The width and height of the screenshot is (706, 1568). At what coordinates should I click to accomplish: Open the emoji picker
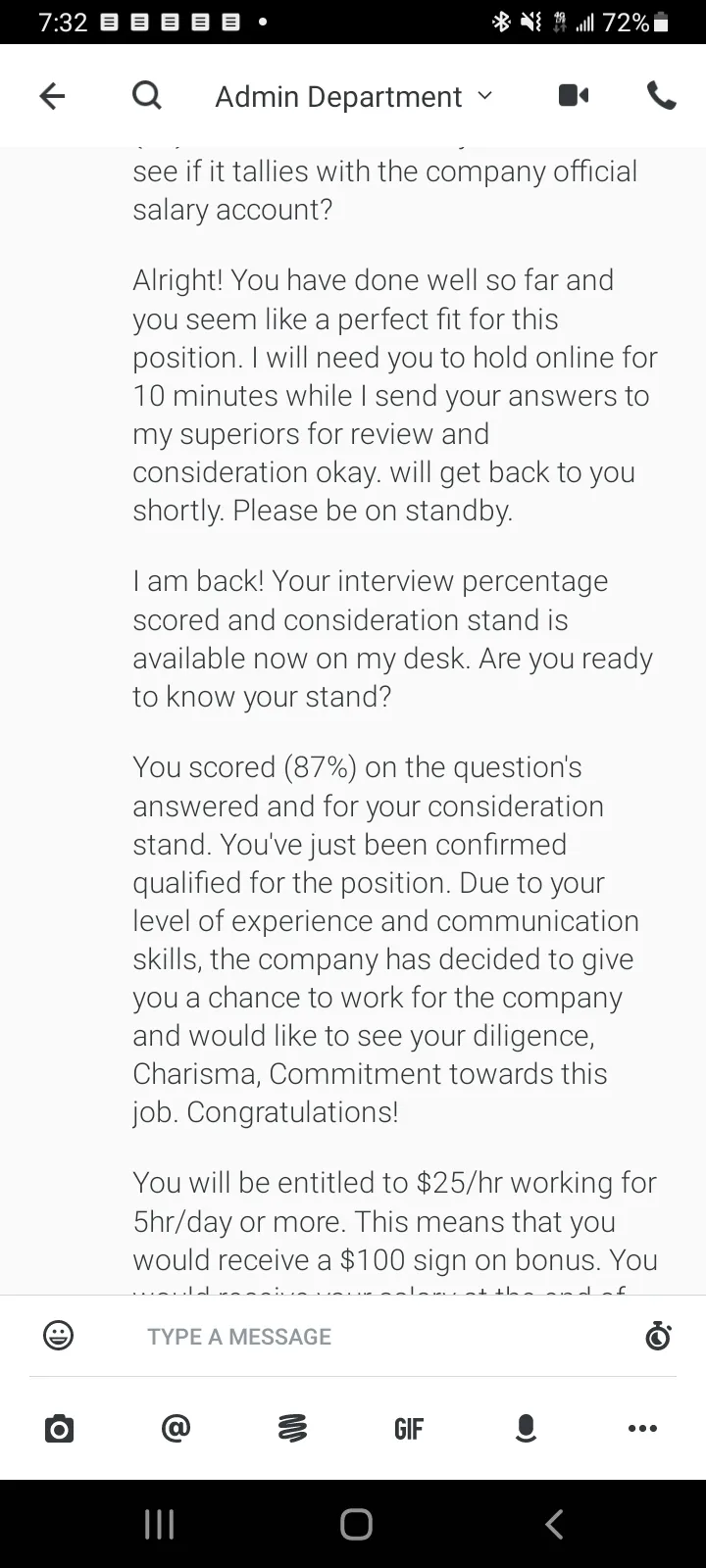(x=59, y=1335)
